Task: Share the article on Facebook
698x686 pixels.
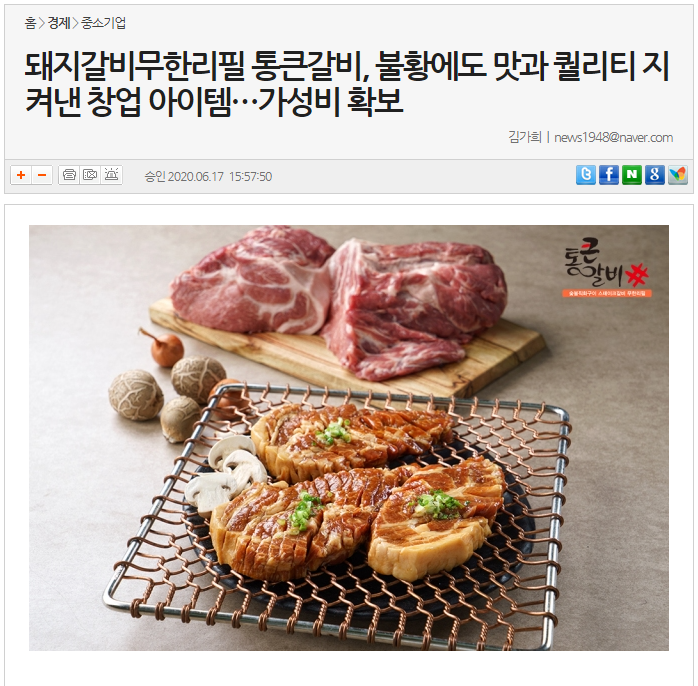Action: pos(609,175)
